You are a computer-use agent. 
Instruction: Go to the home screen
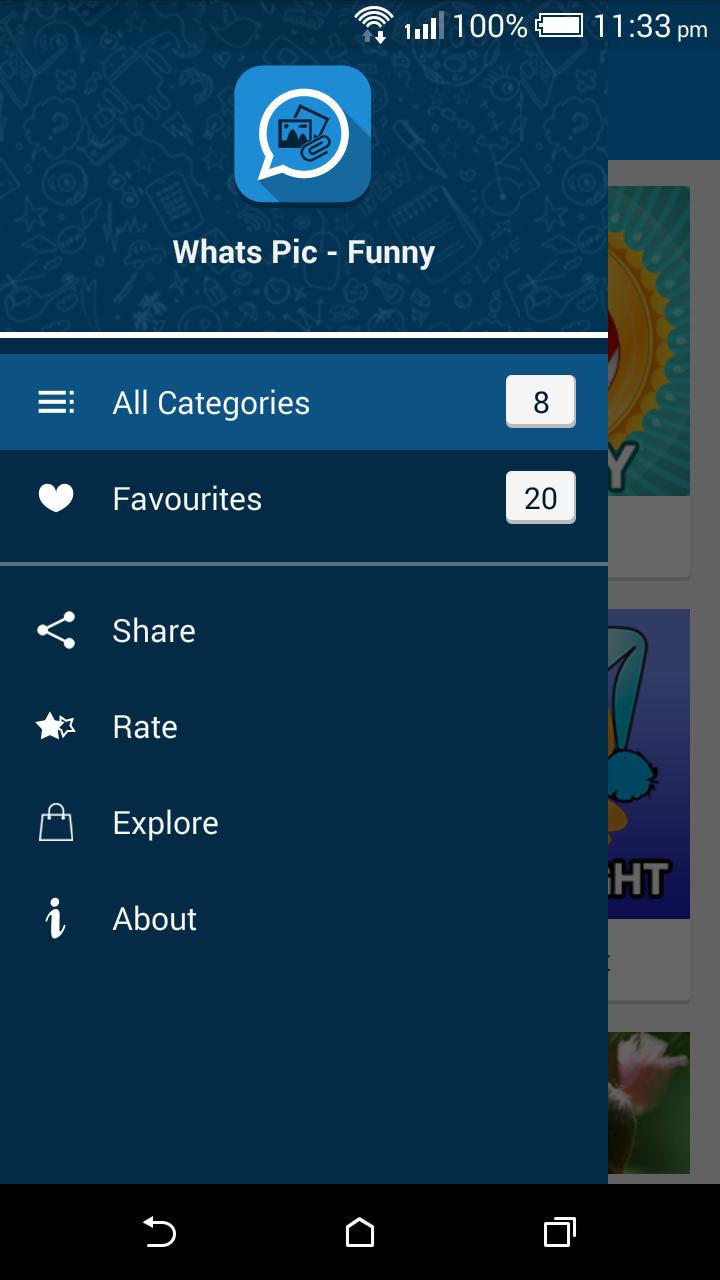pyautogui.click(x=360, y=1232)
